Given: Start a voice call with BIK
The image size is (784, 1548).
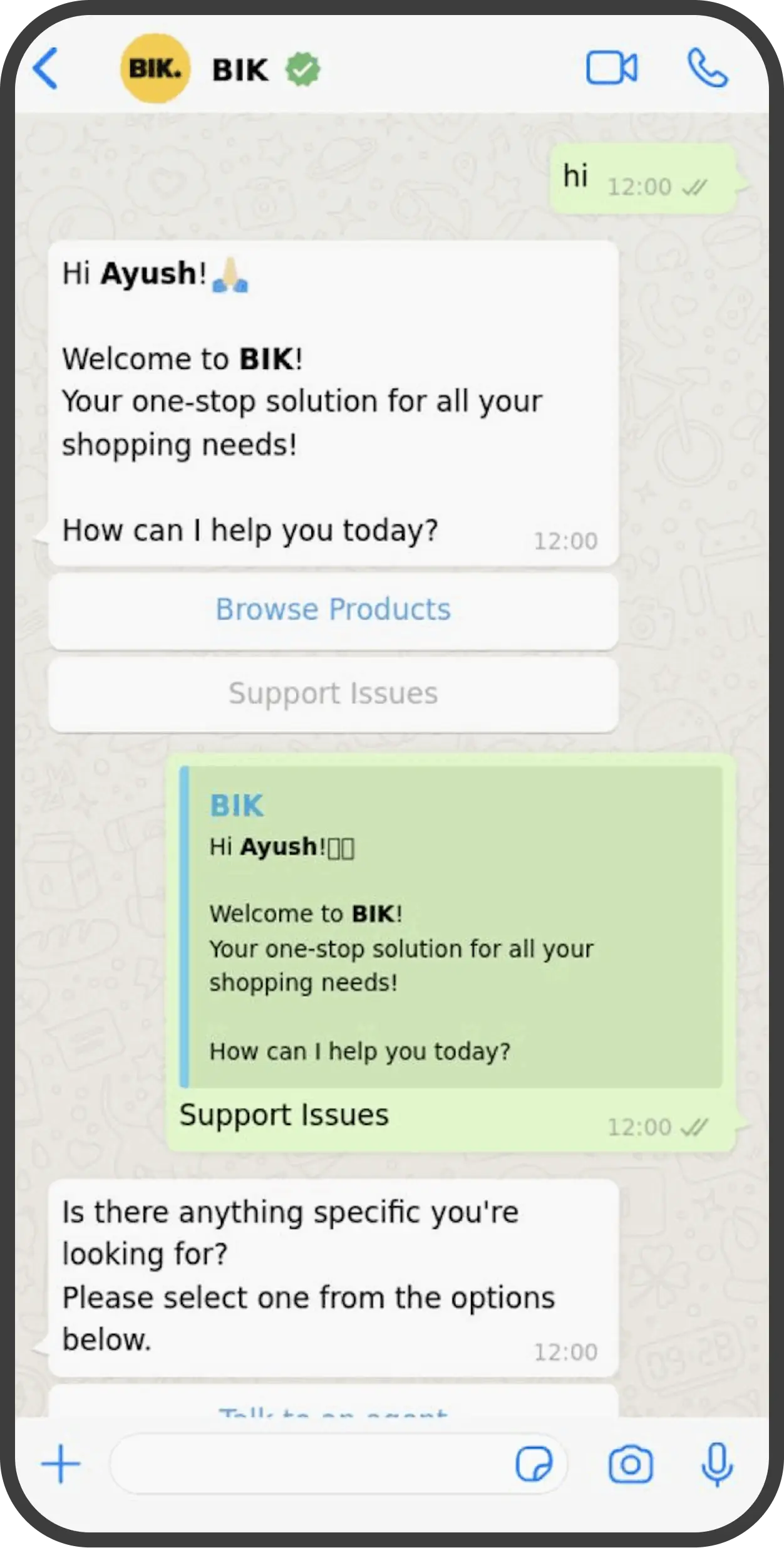Looking at the screenshot, I should click(x=708, y=68).
